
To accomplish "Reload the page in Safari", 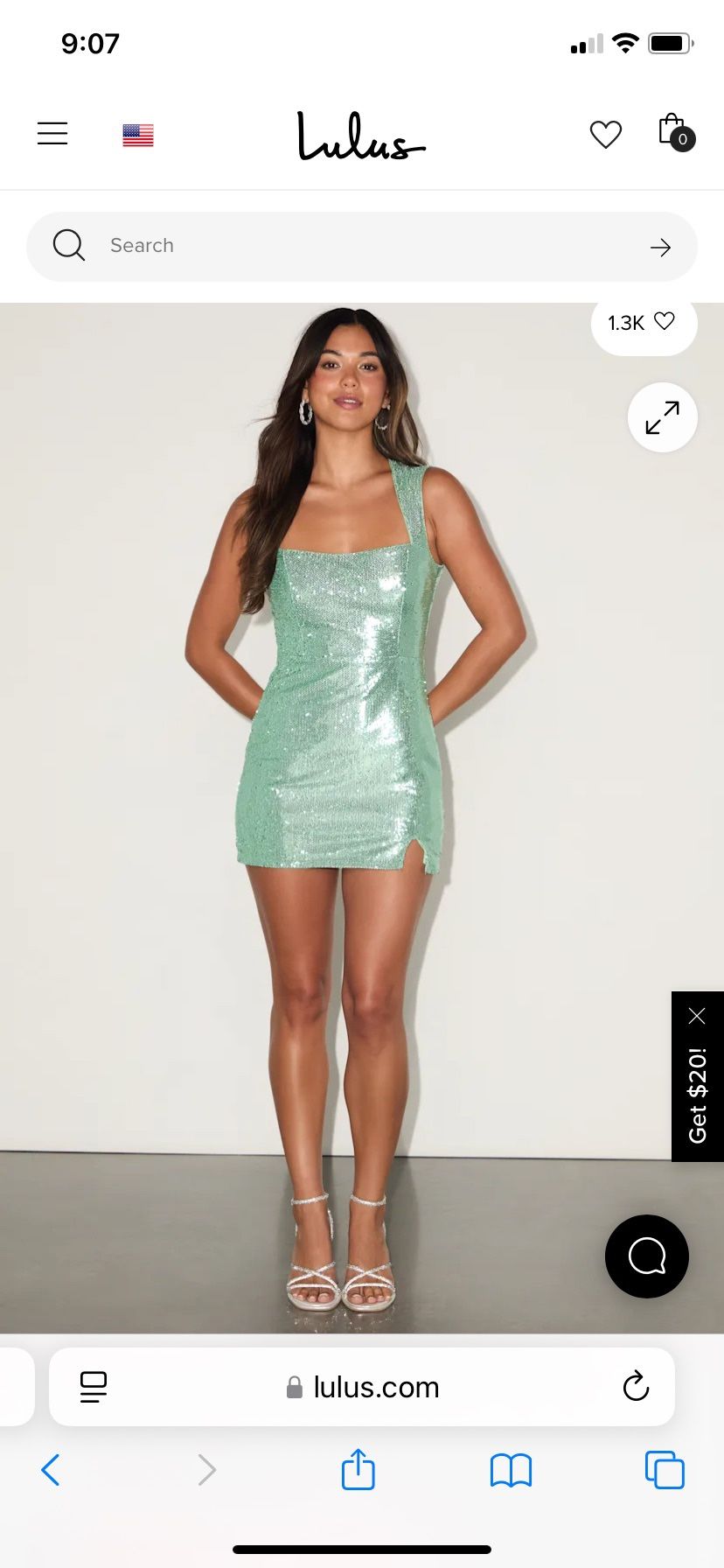I will tap(636, 1387).
